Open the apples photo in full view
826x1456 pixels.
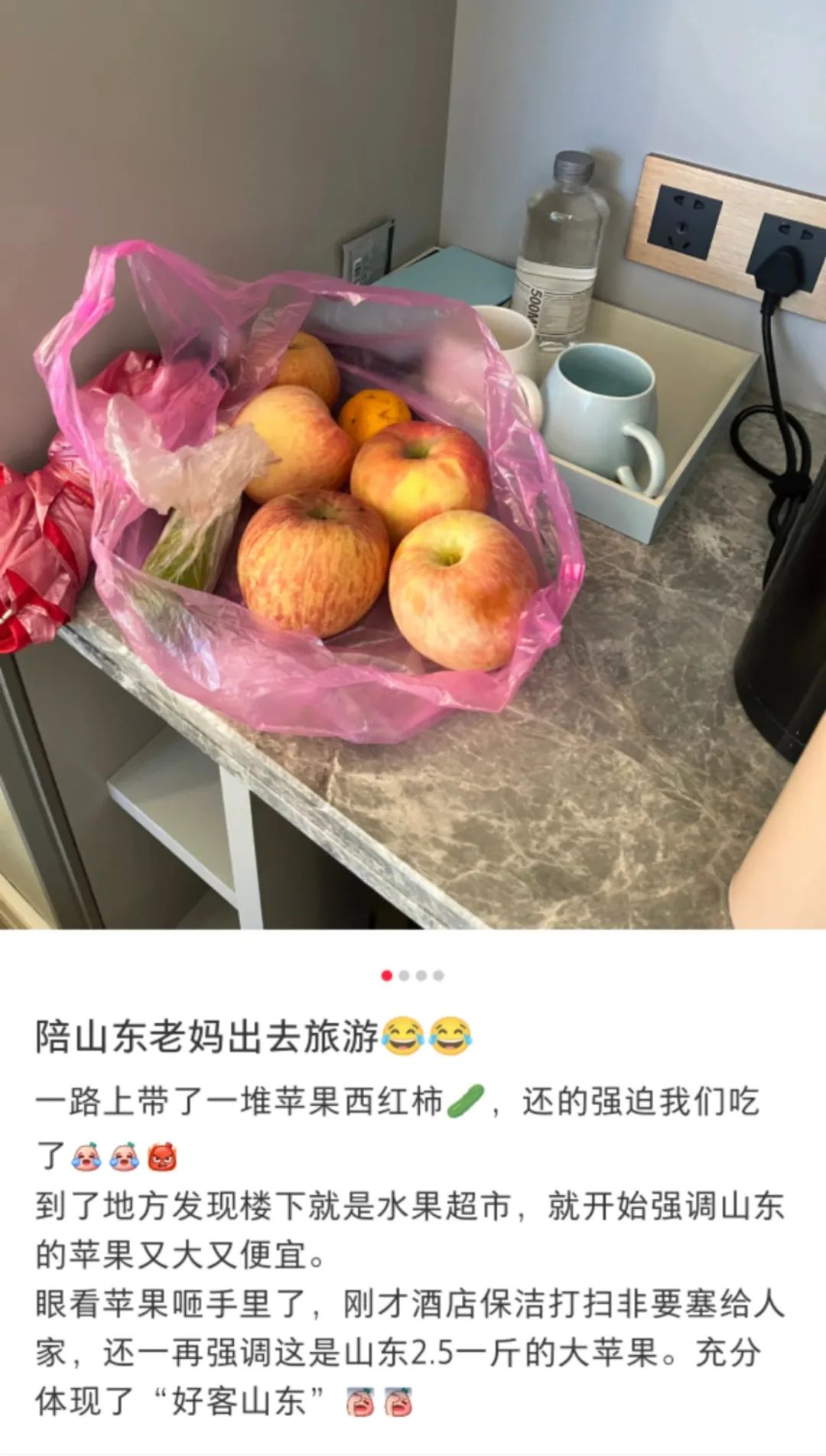point(413,464)
